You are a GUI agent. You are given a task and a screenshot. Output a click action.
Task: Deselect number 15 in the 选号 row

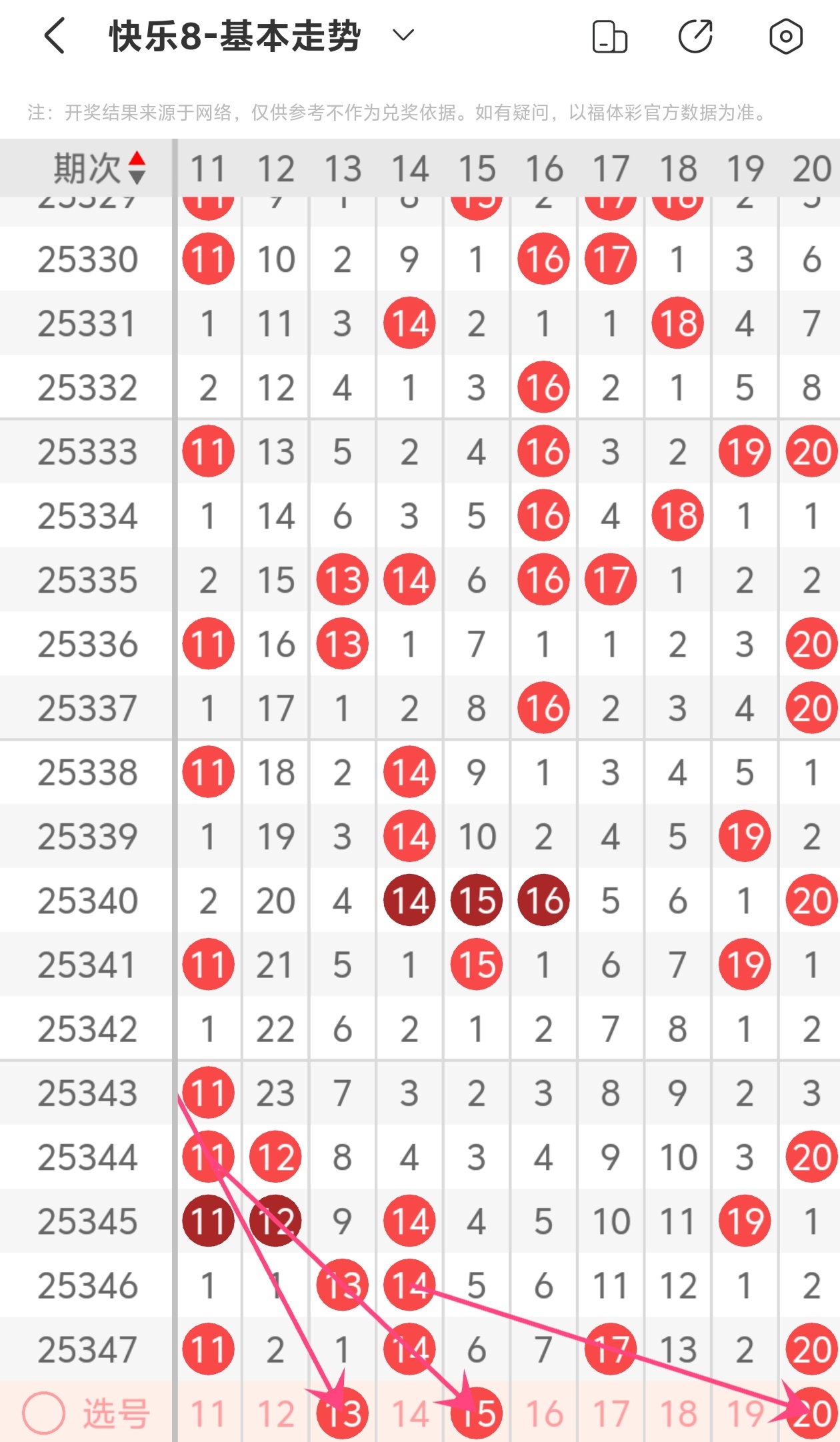[477, 1413]
